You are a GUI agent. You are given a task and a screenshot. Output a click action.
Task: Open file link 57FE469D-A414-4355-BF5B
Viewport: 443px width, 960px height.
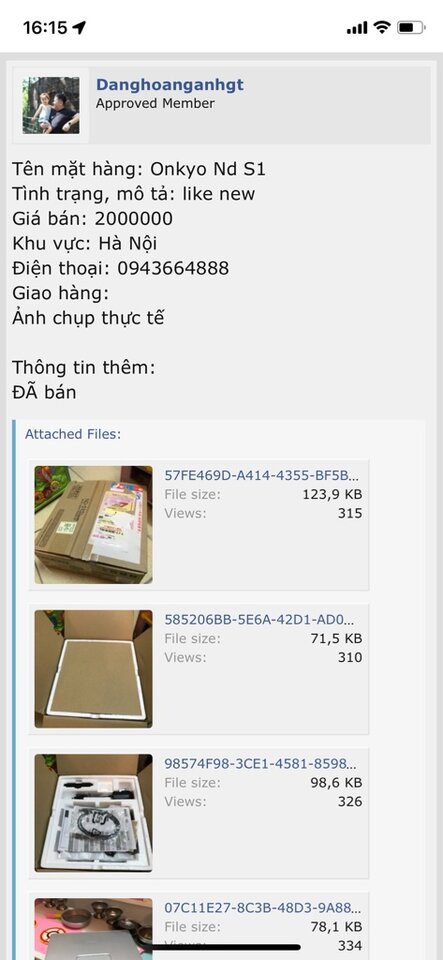pyautogui.click(x=262, y=476)
